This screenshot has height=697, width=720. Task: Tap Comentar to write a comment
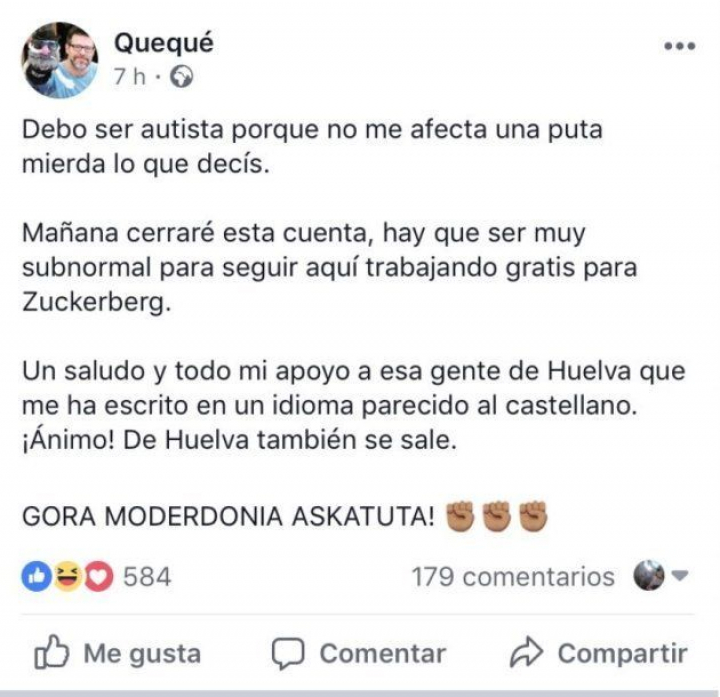tap(360, 654)
